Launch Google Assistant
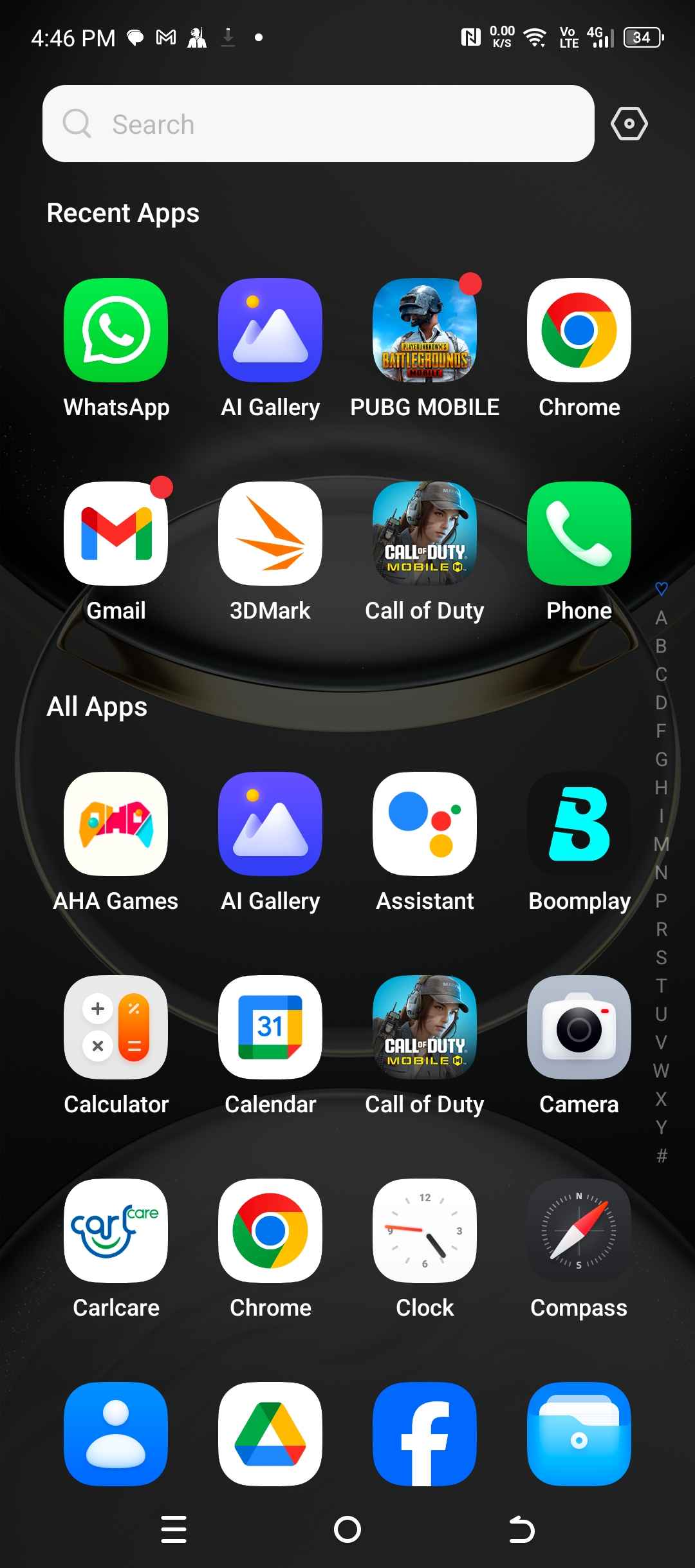This screenshot has width=695, height=1568. tap(425, 824)
